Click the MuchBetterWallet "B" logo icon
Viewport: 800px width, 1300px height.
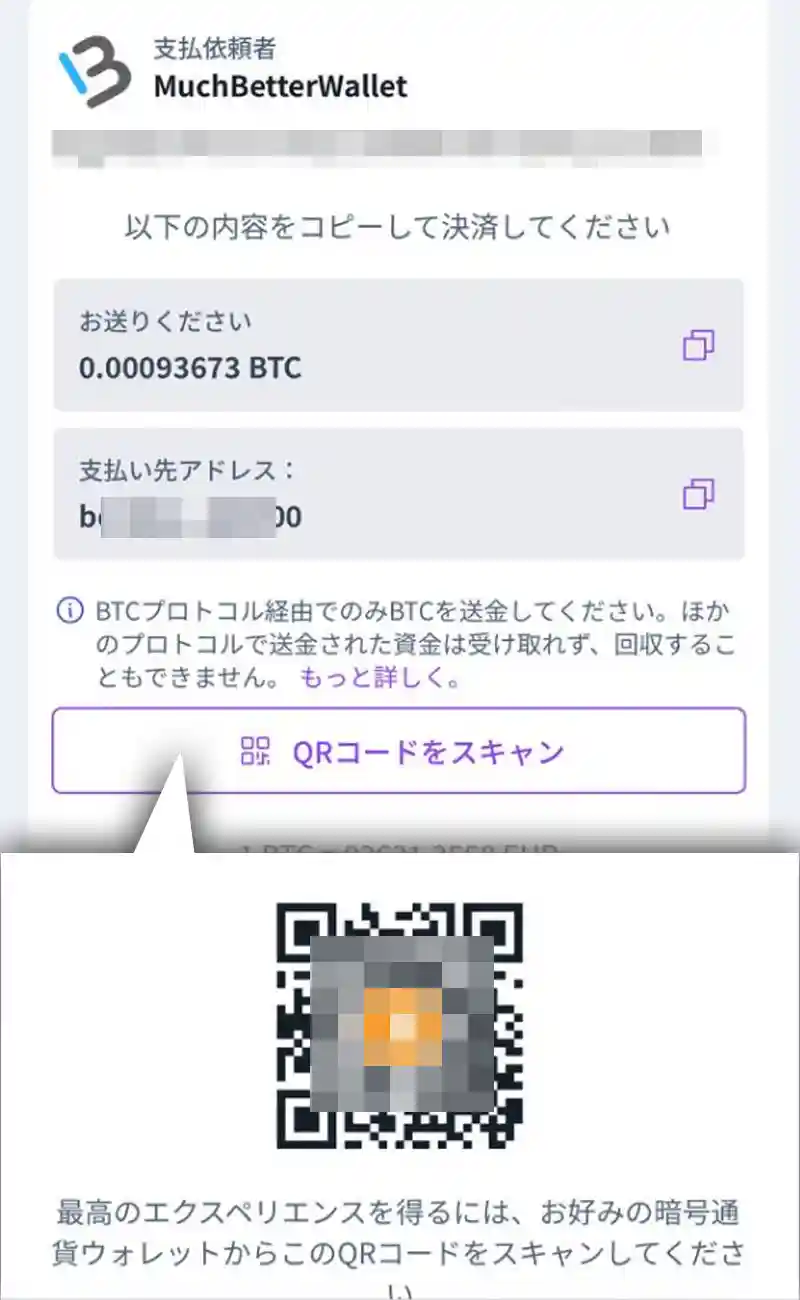click(x=96, y=70)
